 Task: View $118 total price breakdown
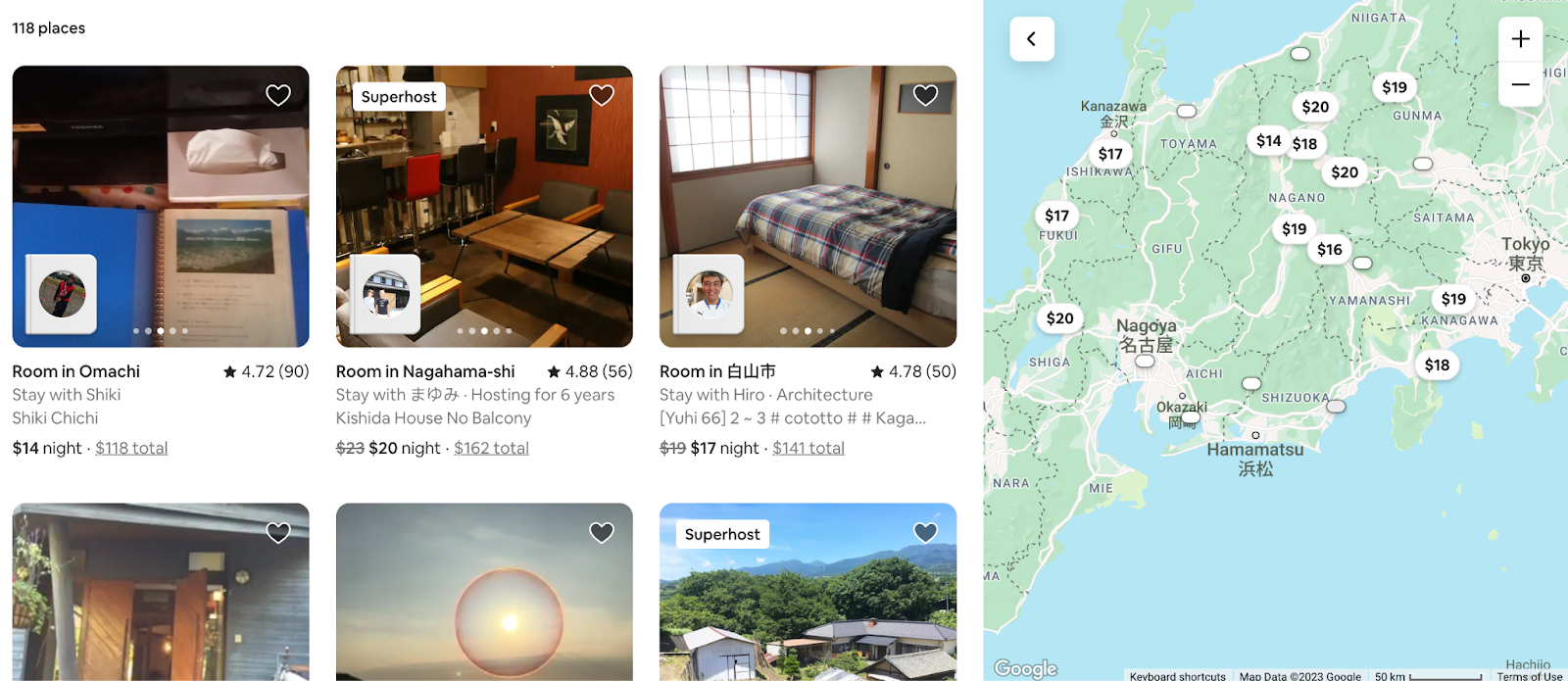131,448
